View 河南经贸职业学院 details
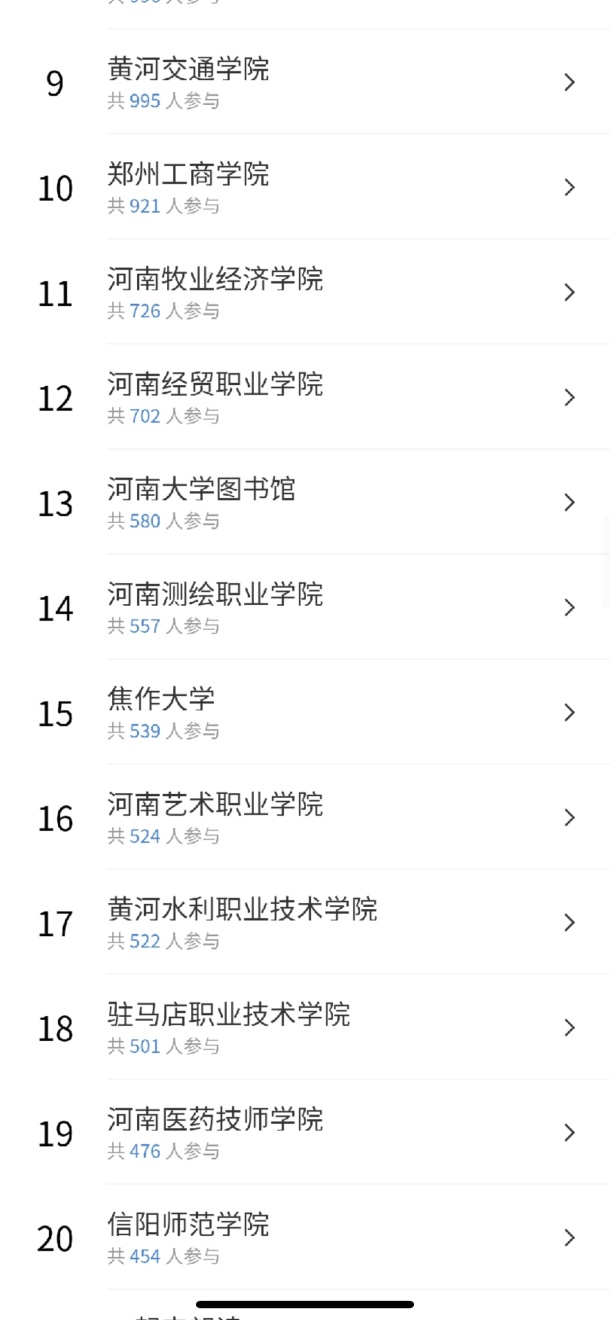The image size is (610, 1320). point(305,397)
